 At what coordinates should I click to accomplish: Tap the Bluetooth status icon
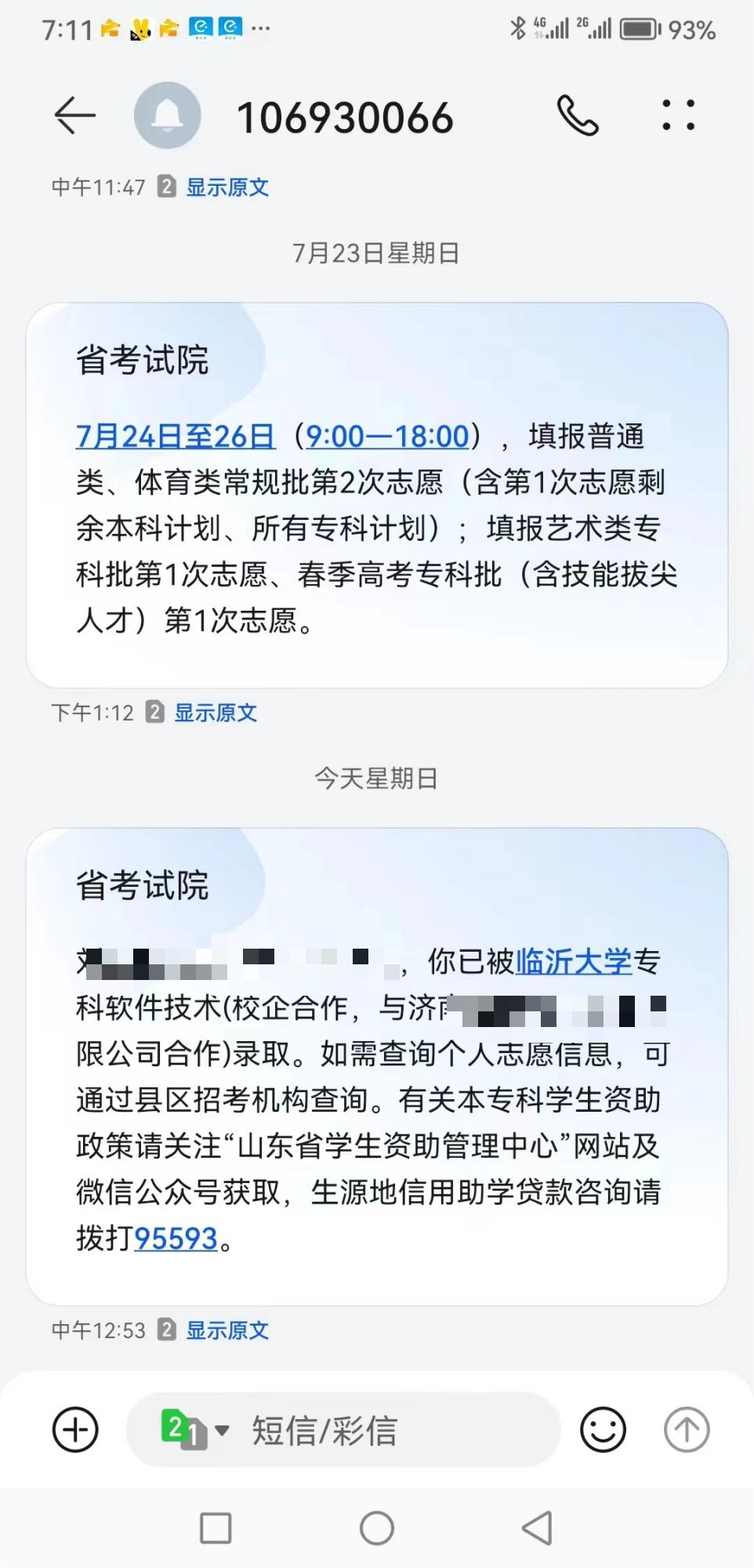tap(517, 28)
